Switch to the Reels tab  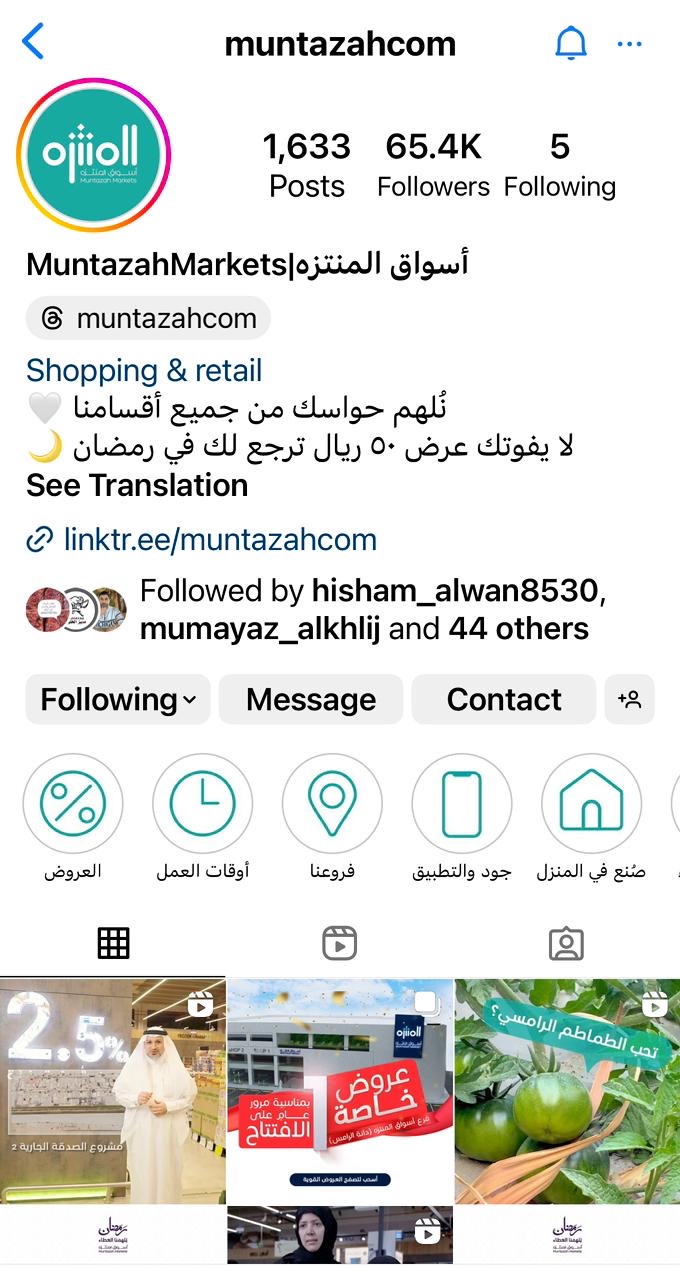(340, 943)
